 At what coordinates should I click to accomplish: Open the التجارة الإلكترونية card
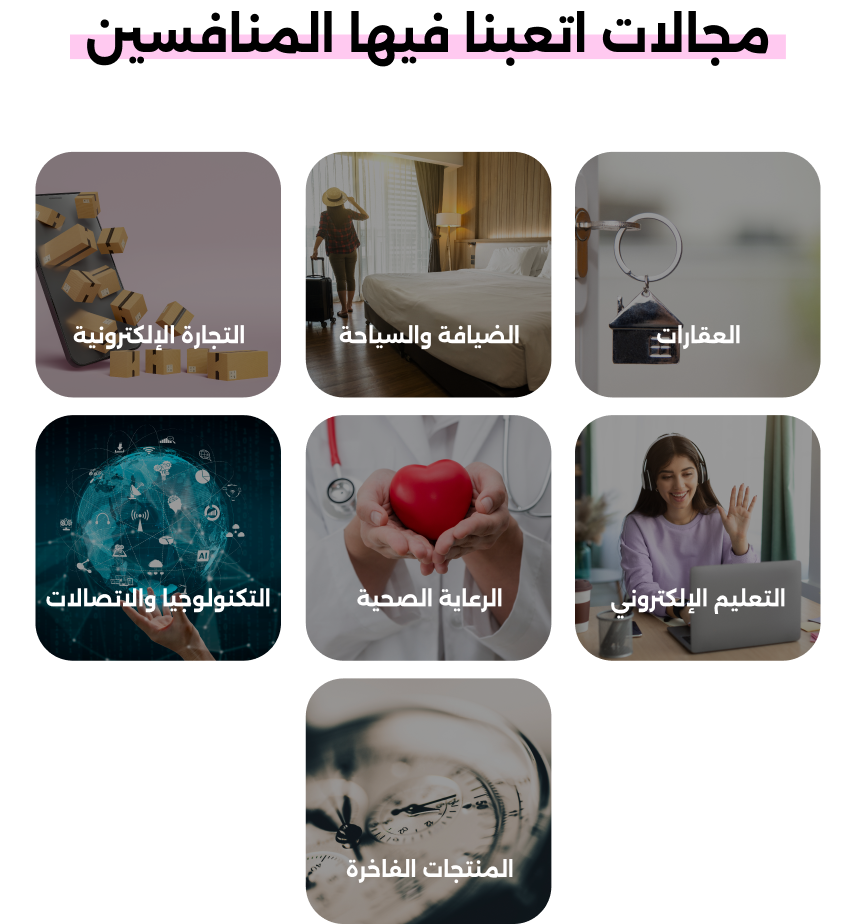pyautogui.click(x=158, y=275)
